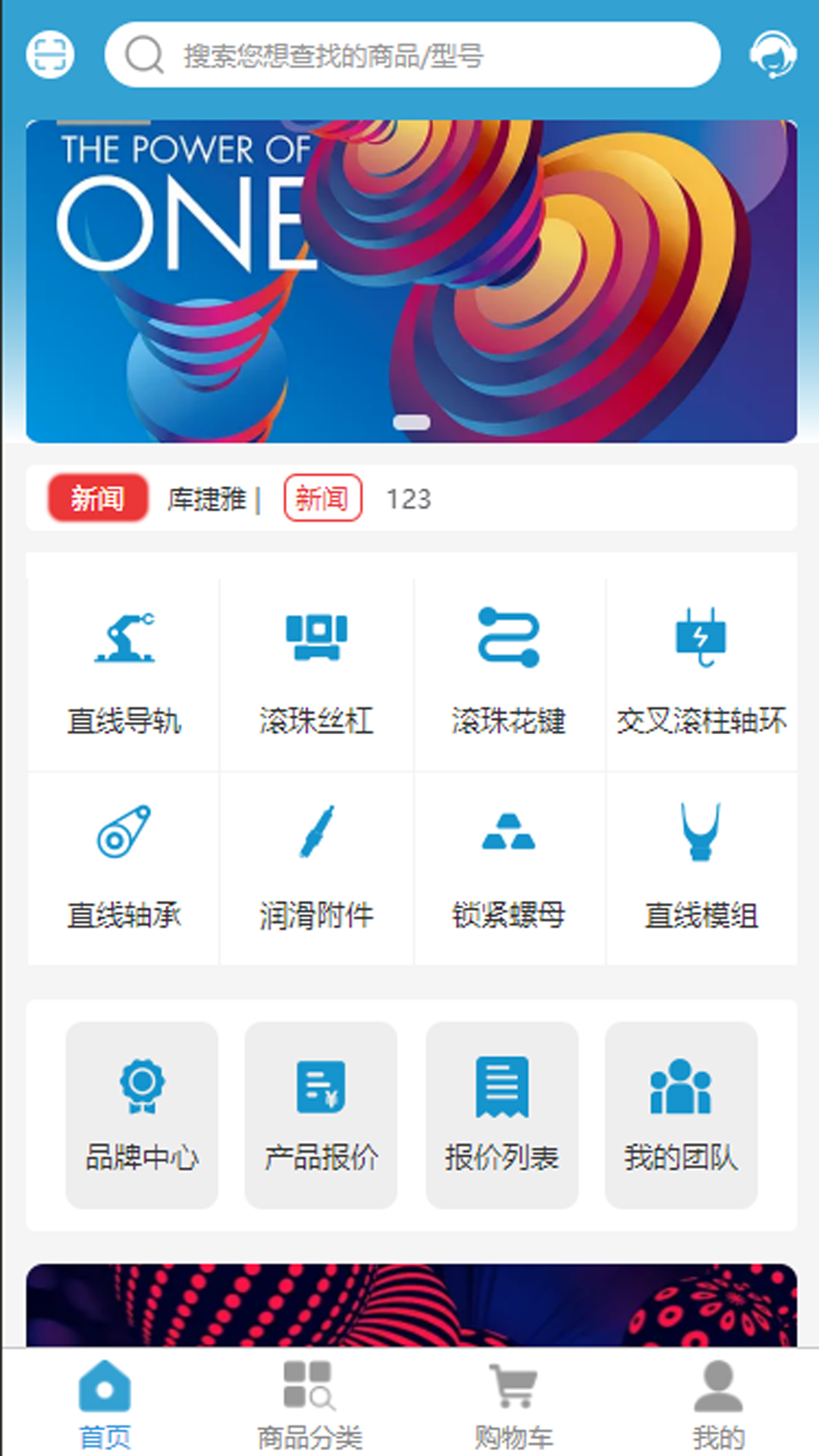Open 品牌中心

pos(142,1115)
